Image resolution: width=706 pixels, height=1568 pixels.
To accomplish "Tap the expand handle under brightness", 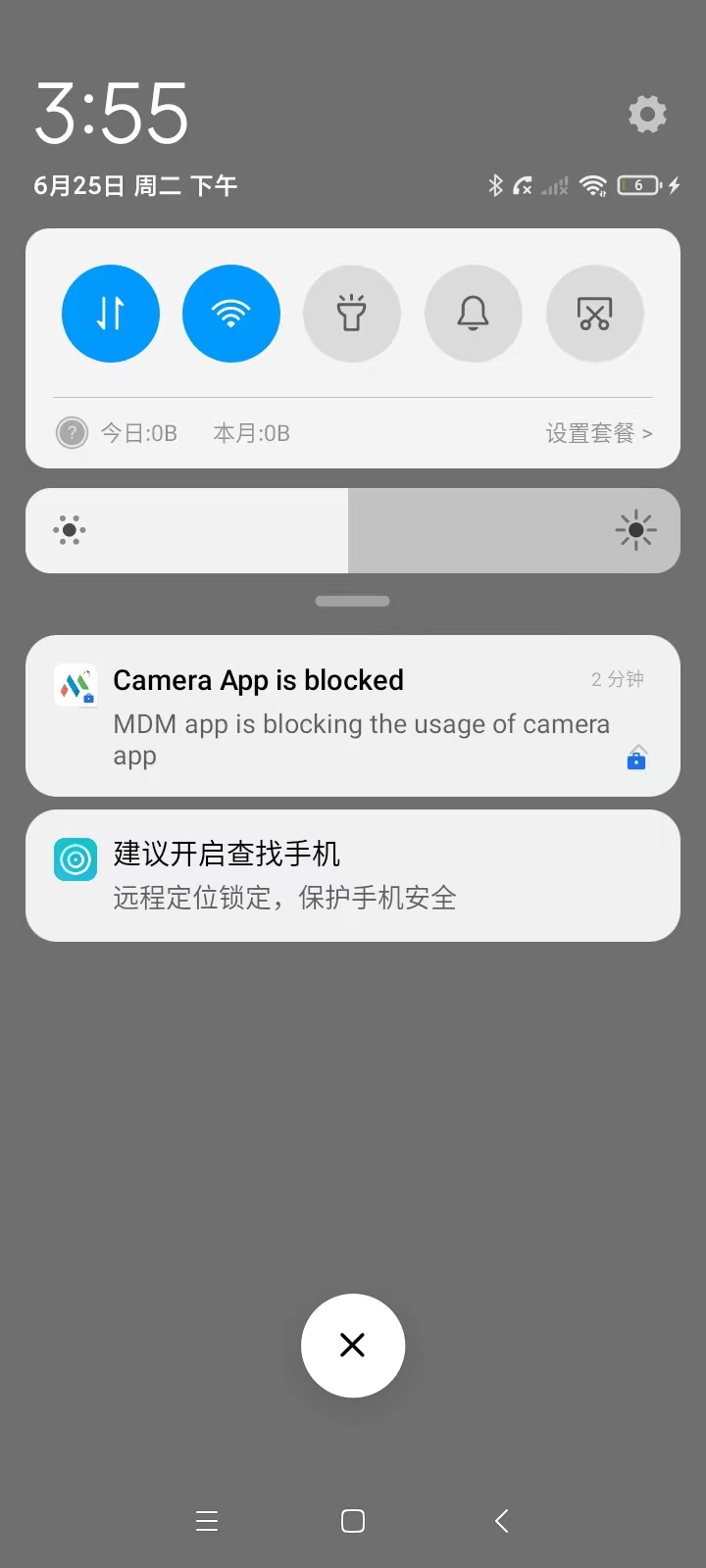I will (353, 601).
